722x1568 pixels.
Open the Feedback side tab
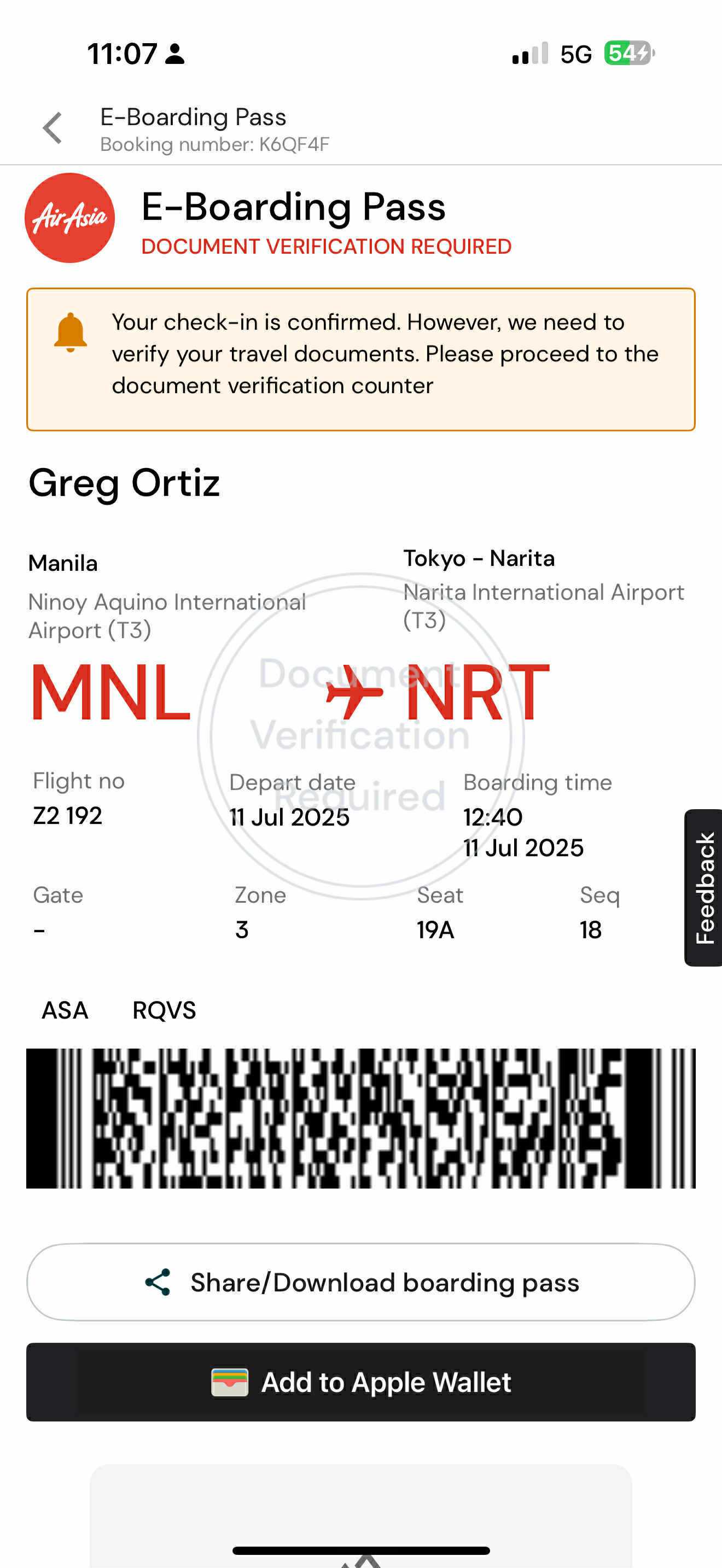point(704,887)
